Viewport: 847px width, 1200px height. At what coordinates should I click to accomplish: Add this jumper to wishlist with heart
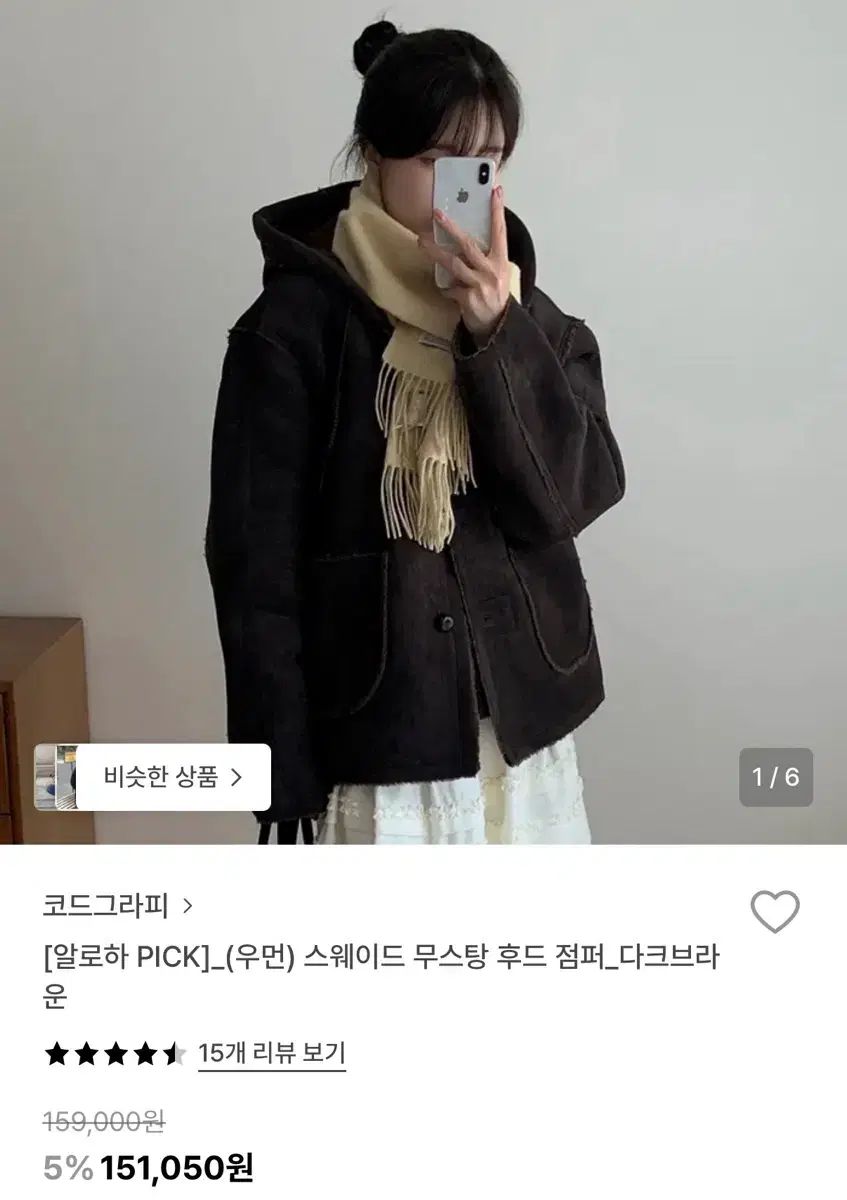point(775,912)
